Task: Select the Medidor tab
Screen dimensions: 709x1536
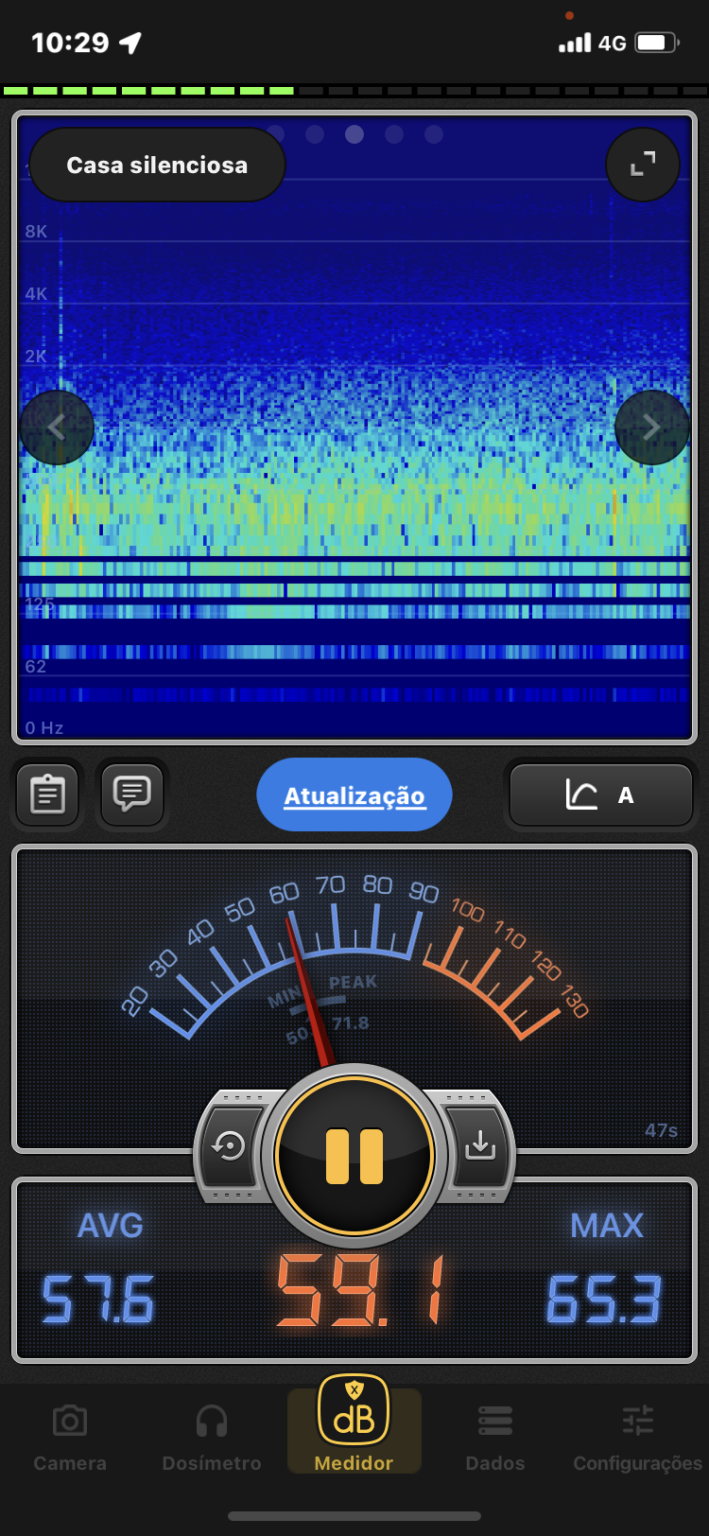Action: click(354, 1426)
